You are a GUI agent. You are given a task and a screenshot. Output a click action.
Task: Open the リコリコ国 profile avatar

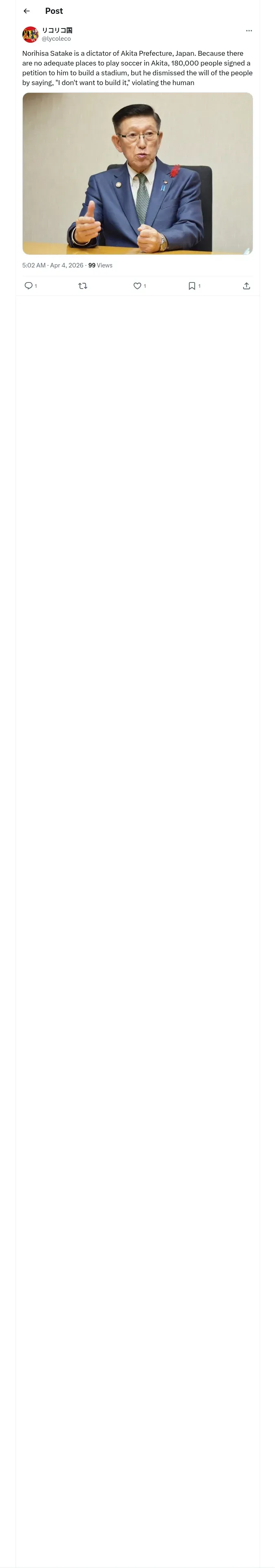pos(31,34)
